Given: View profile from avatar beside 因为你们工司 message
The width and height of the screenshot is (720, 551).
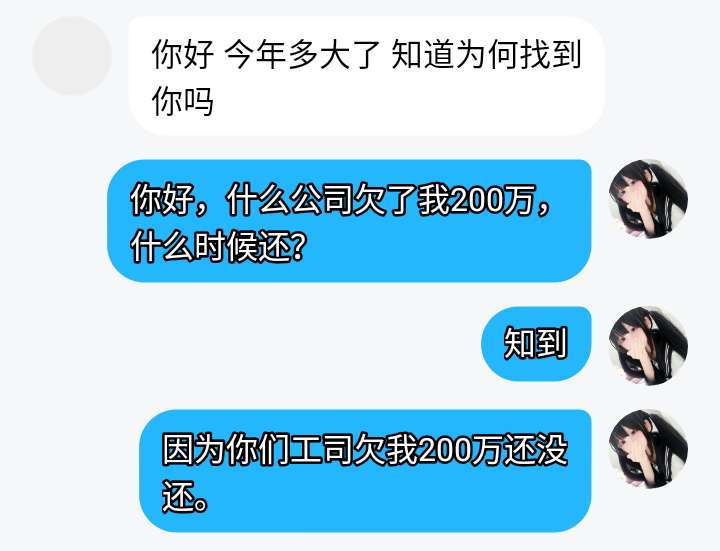Looking at the screenshot, I should (648, 449).
